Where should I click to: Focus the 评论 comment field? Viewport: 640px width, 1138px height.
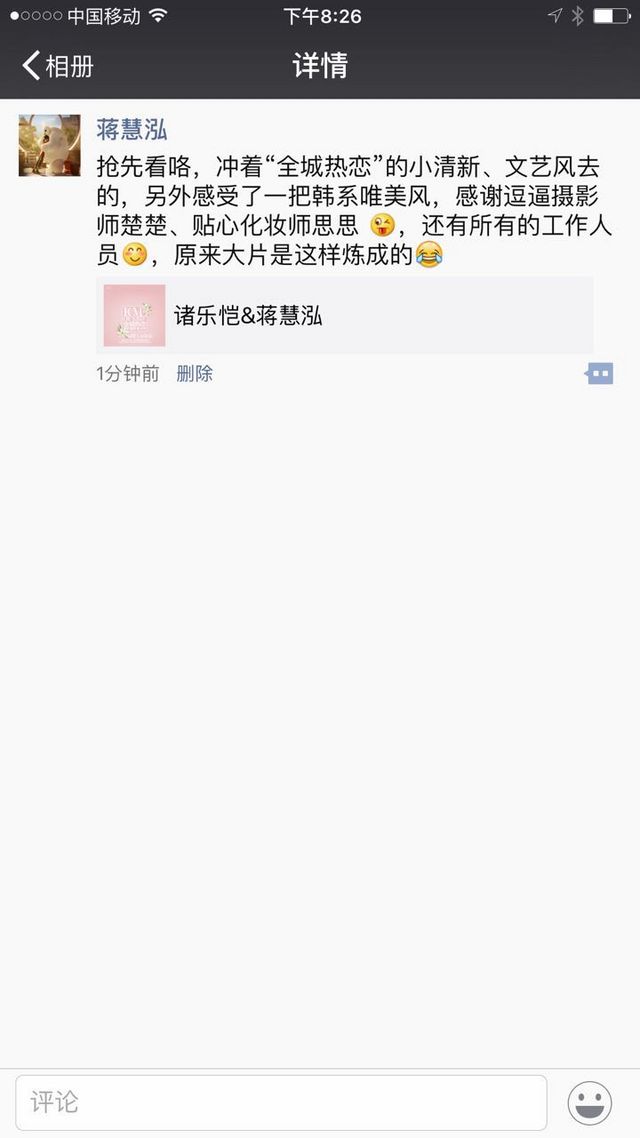(281, 1102)
